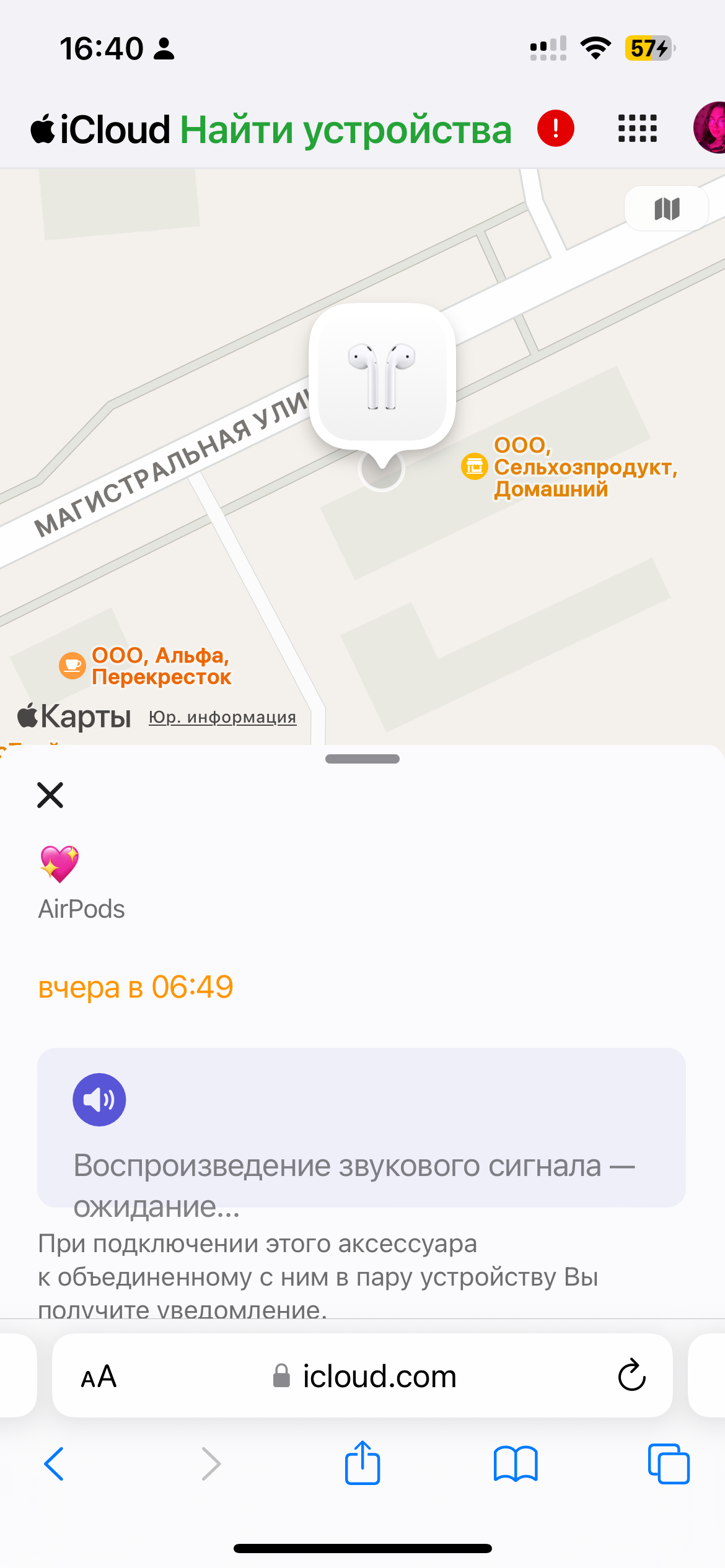Viewport: 725px width, 1568px height.
Task: Reload the iCloud page
Action: click(x=631, y=1376)
